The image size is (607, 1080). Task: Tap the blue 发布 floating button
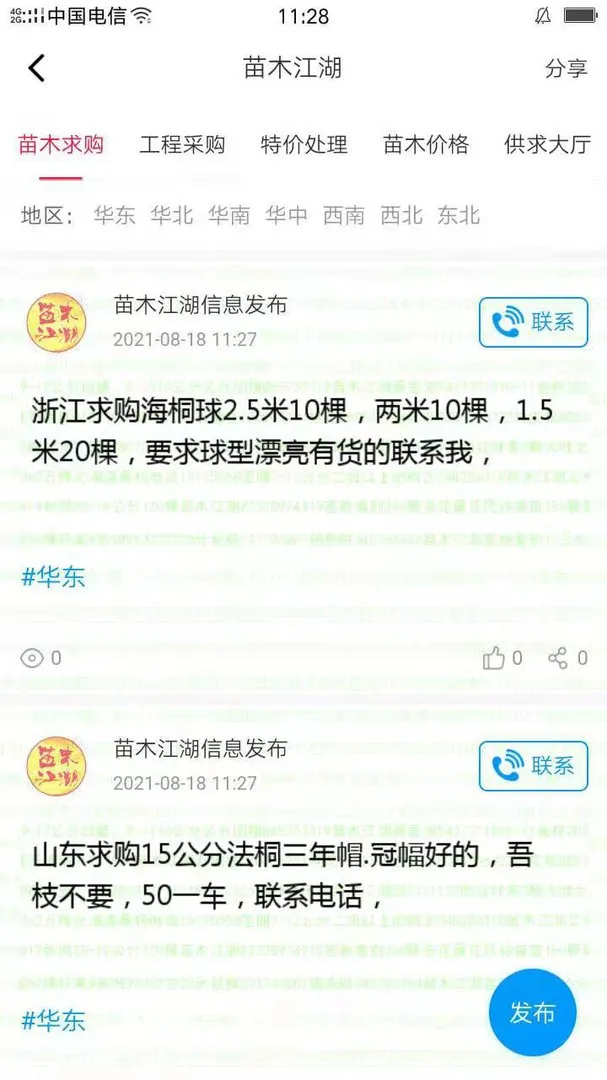click(x=532, y=1012)
